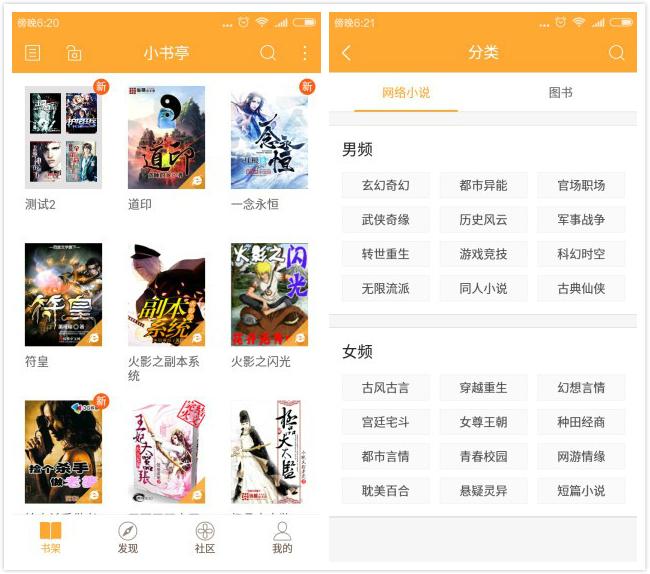The height and width of the screenshot is (574, 650).
Task: Select the 古风古言 category
Action: coord(385,388)
